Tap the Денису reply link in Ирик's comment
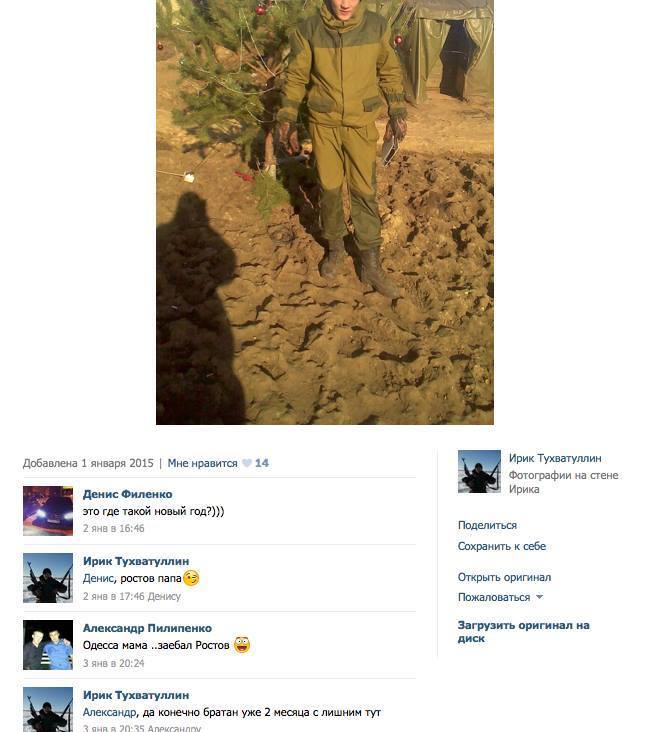The width and height of the screenshot is (652, 732). 164,596
